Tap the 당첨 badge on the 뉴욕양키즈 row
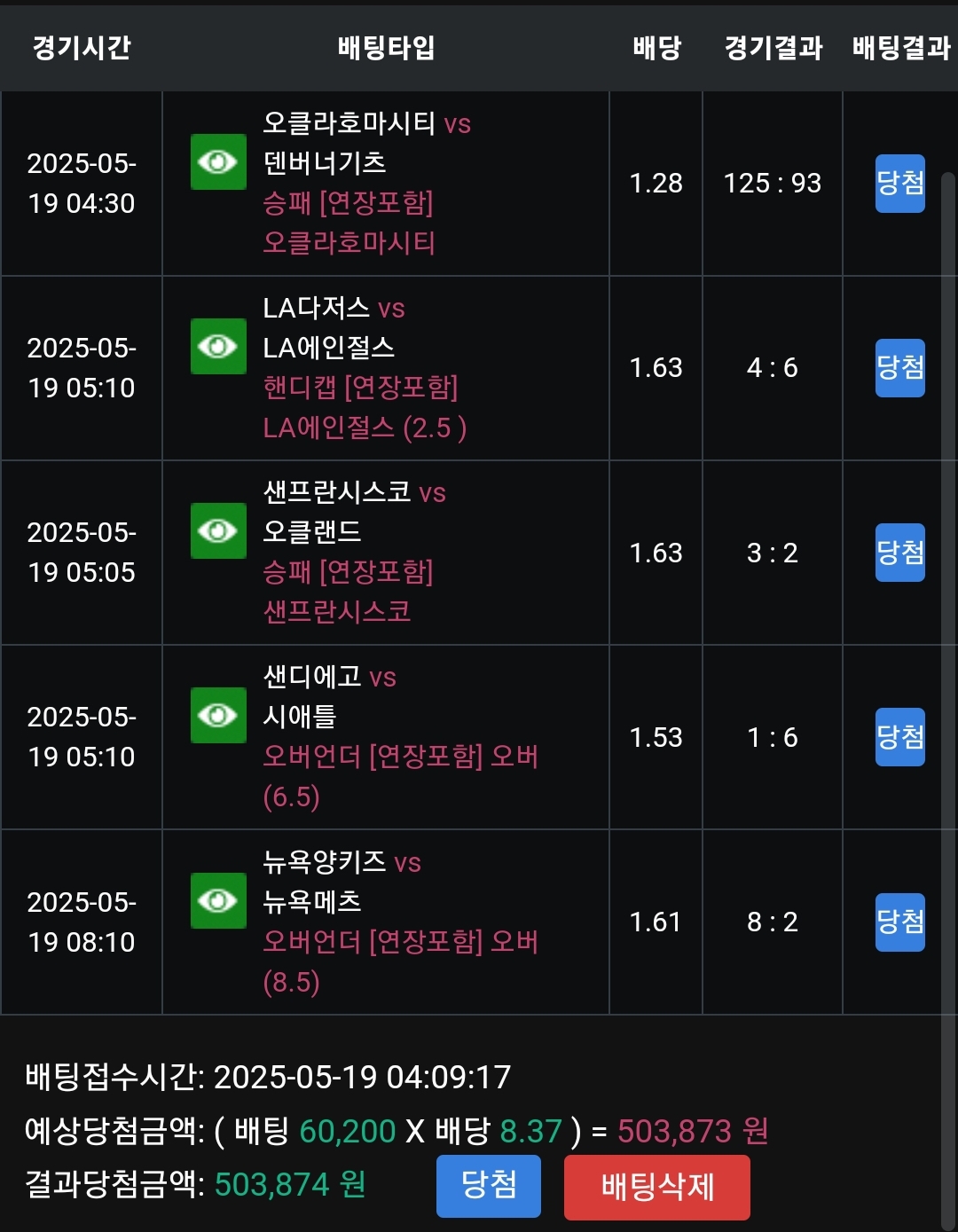This screenshot has width=958, height=1232. (899, 922)
